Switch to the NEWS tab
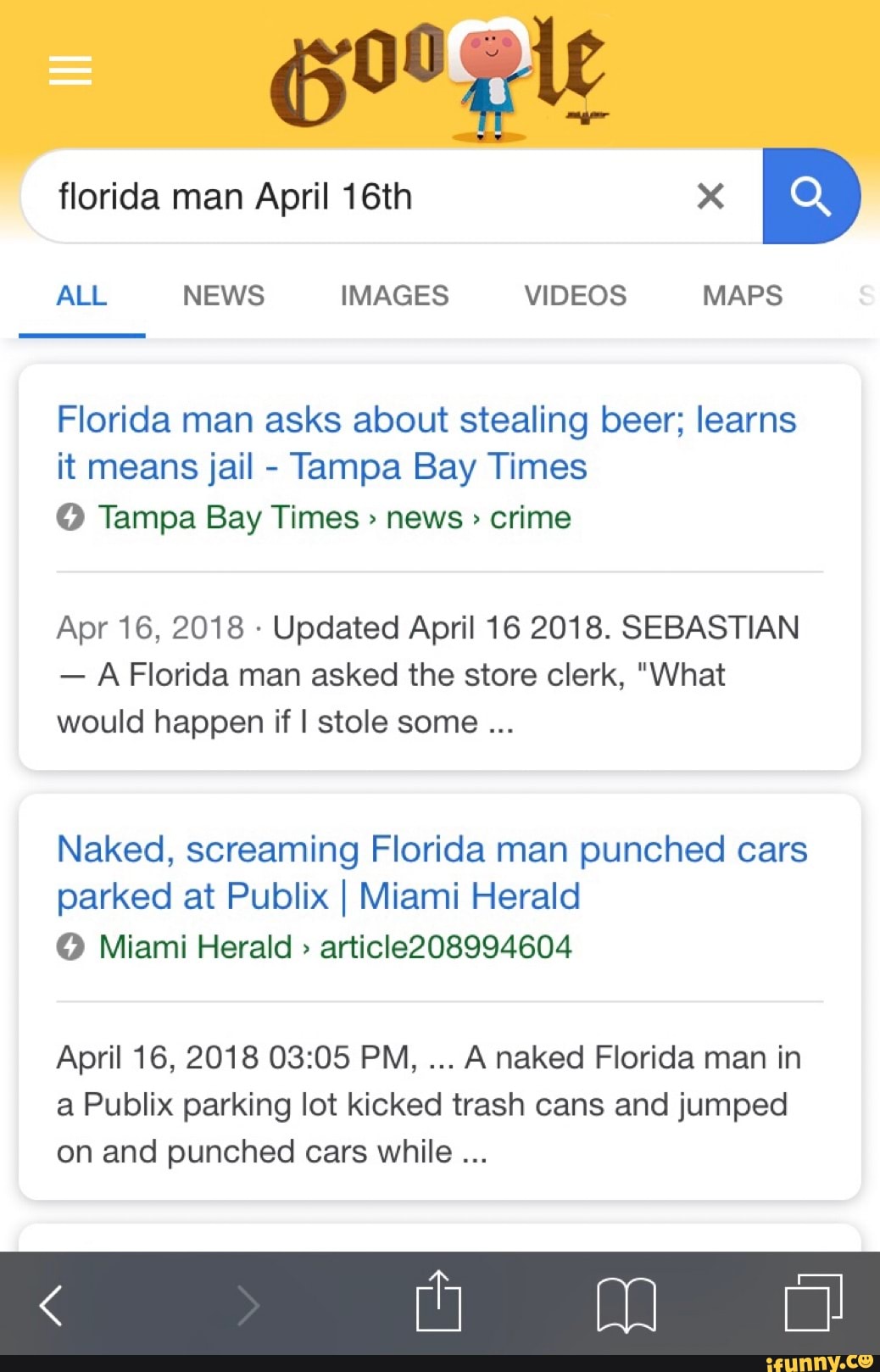This screenshot has width=880, height=1372. [223, 296]
